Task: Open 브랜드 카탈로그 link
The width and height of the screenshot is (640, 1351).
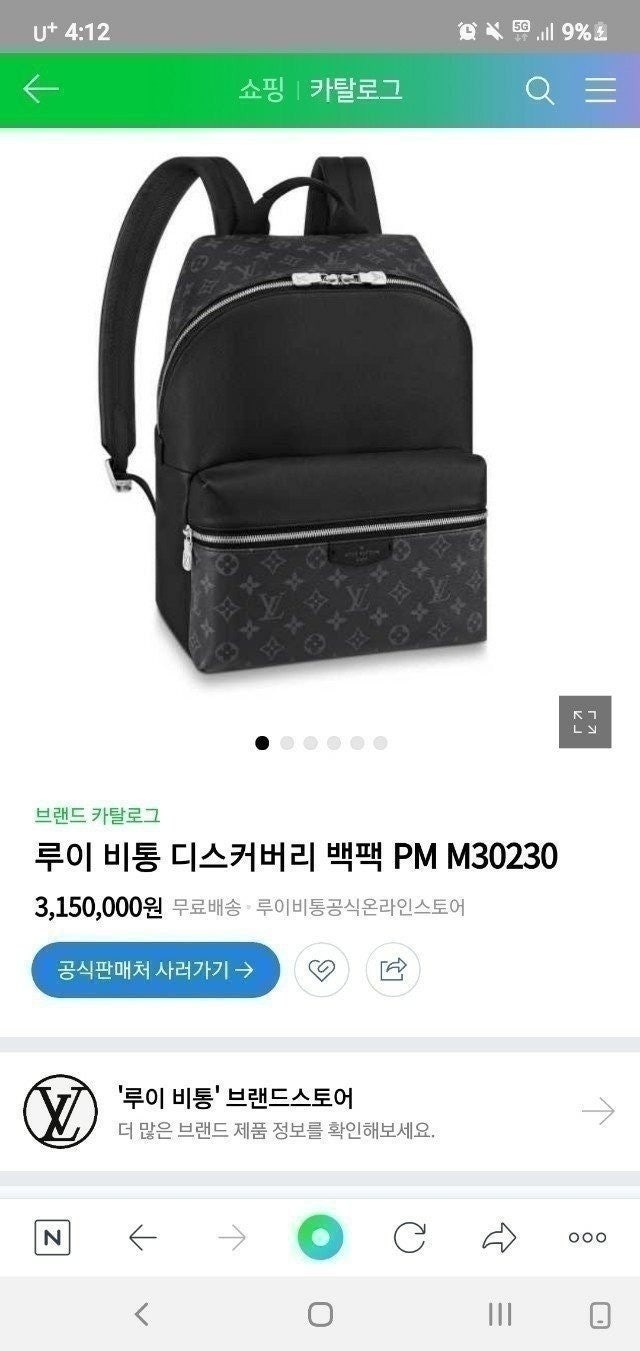Action: tap(97, 815)
